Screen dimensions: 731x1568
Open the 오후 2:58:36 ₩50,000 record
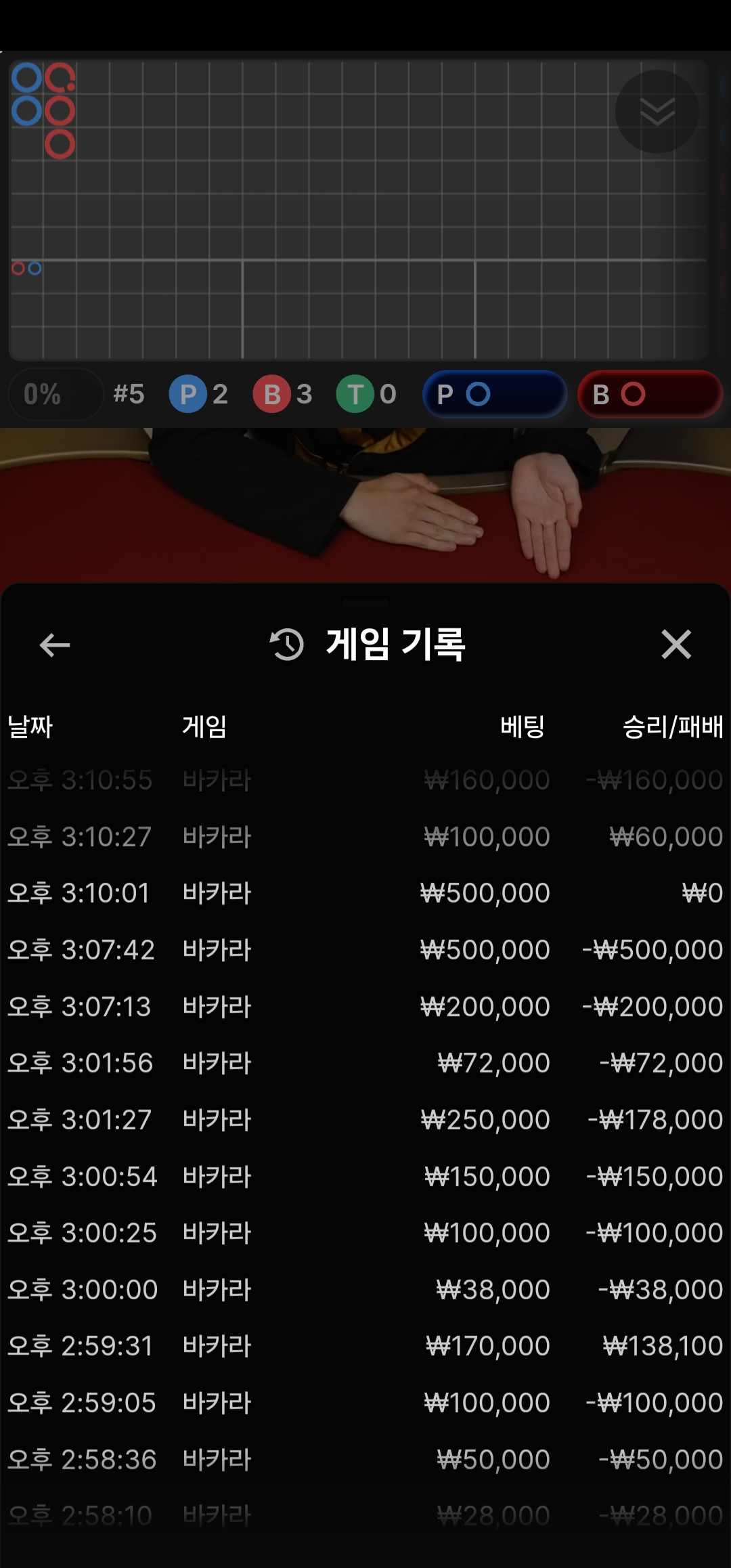pos(365,1460)
